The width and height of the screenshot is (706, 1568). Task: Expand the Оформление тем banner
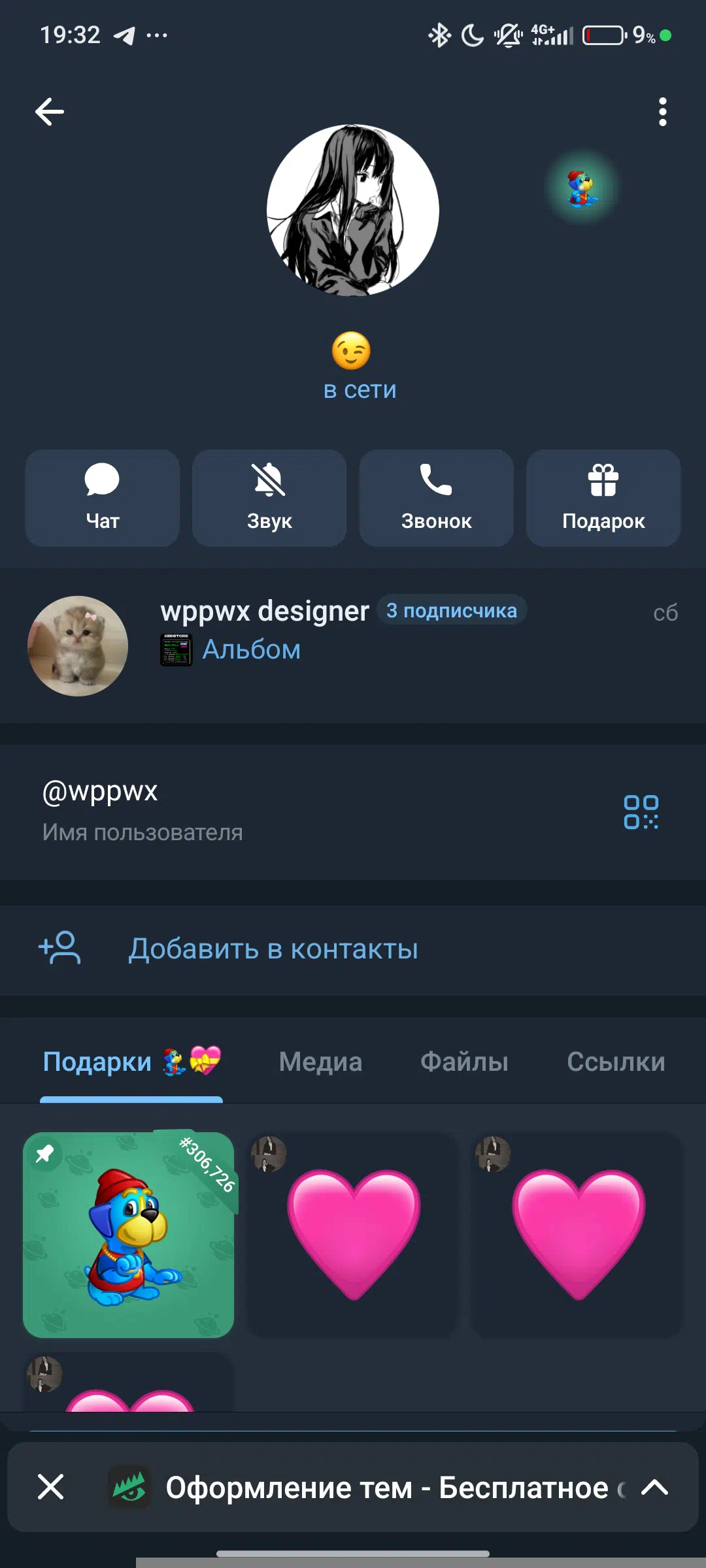(654, 1488)
